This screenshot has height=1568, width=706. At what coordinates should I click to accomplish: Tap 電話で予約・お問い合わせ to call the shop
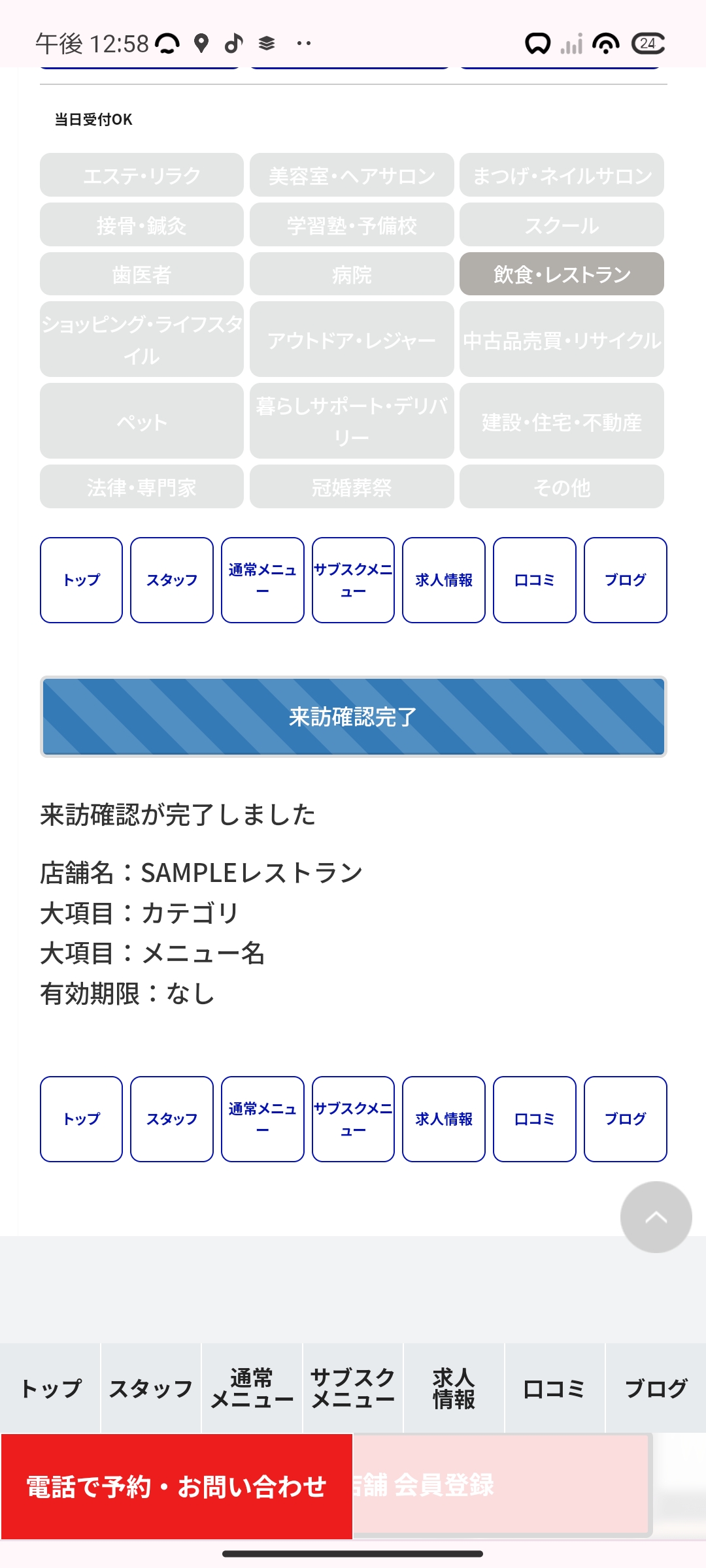coord(176,1486)
